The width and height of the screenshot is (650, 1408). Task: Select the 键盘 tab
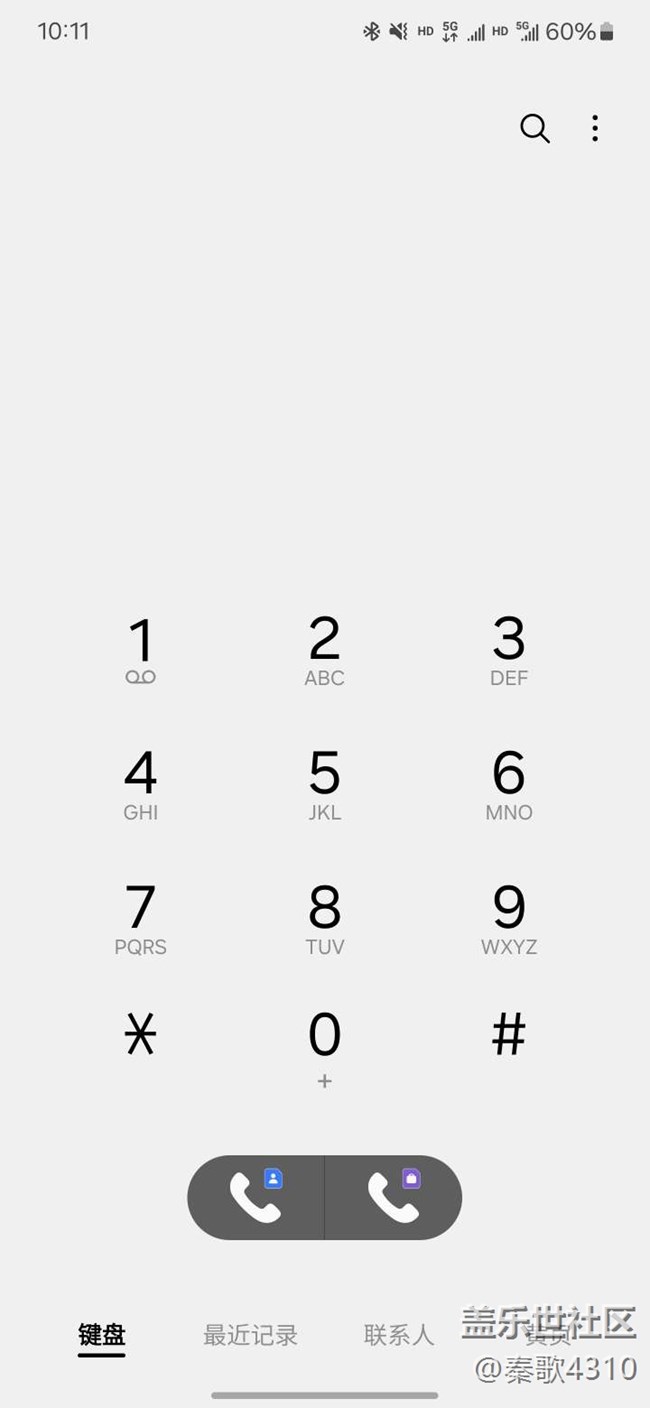[x=102, y=1335]
